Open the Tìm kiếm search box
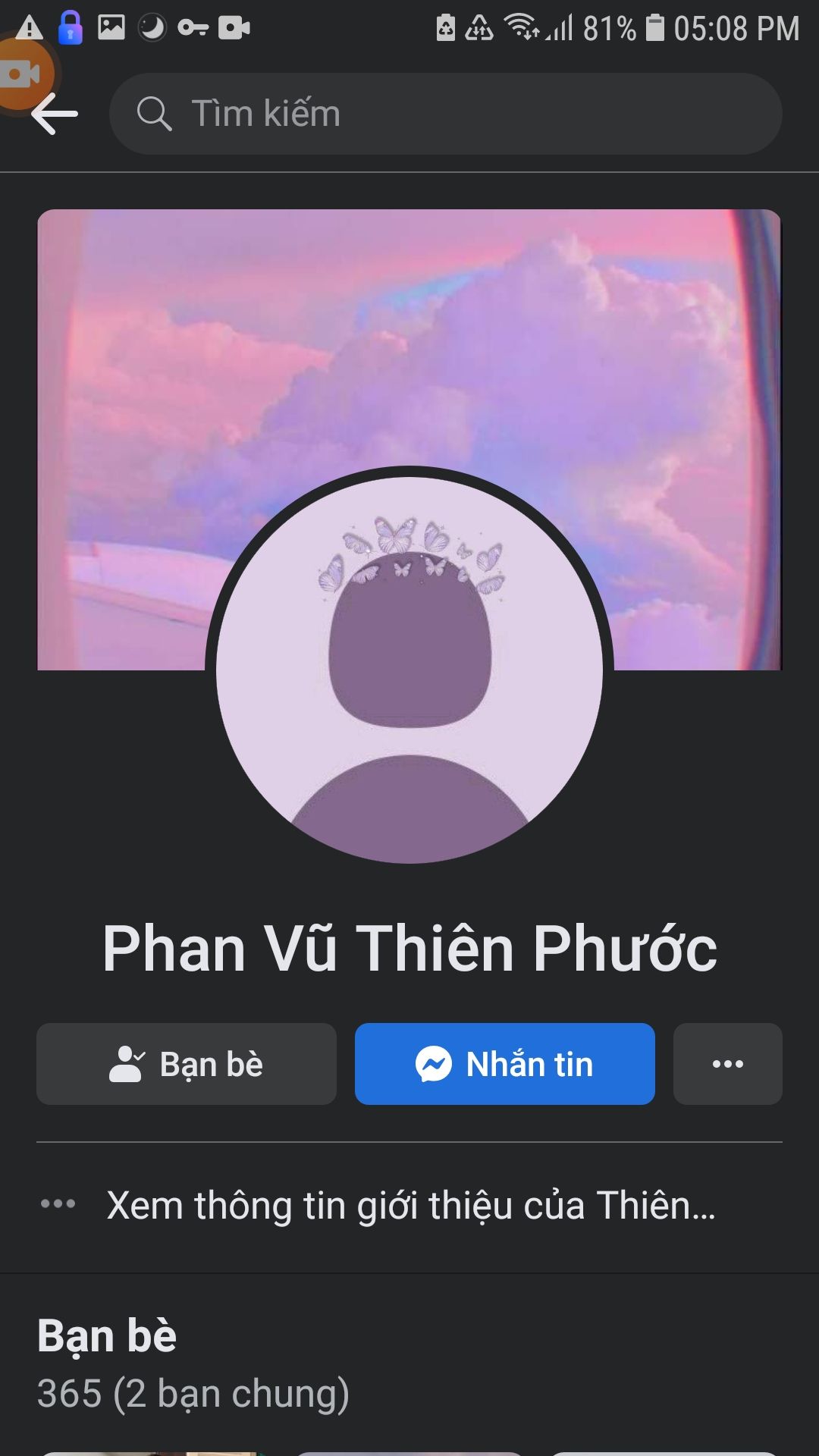The height and width of the screenshot is (1456, 819). 446,114
